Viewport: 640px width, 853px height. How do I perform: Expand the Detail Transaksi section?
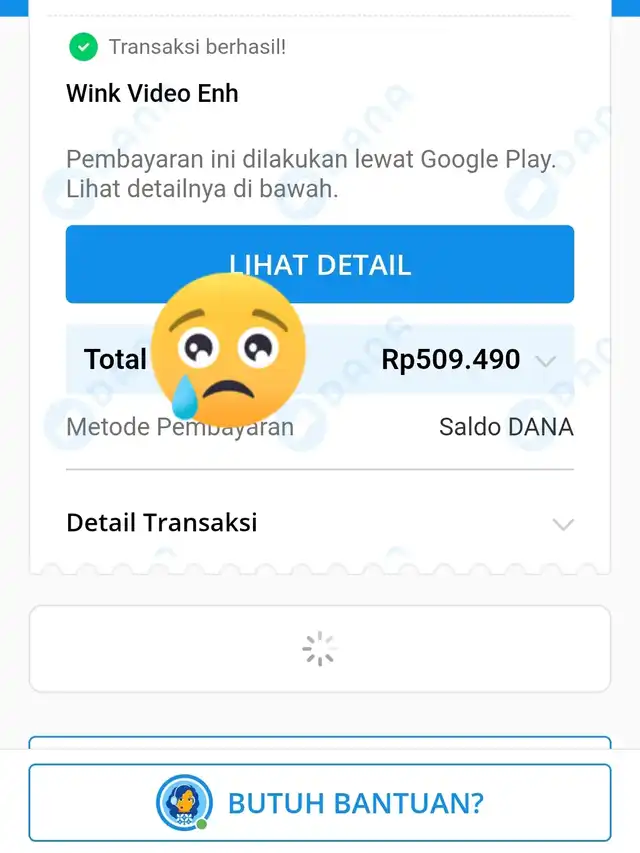pos(563,524)
